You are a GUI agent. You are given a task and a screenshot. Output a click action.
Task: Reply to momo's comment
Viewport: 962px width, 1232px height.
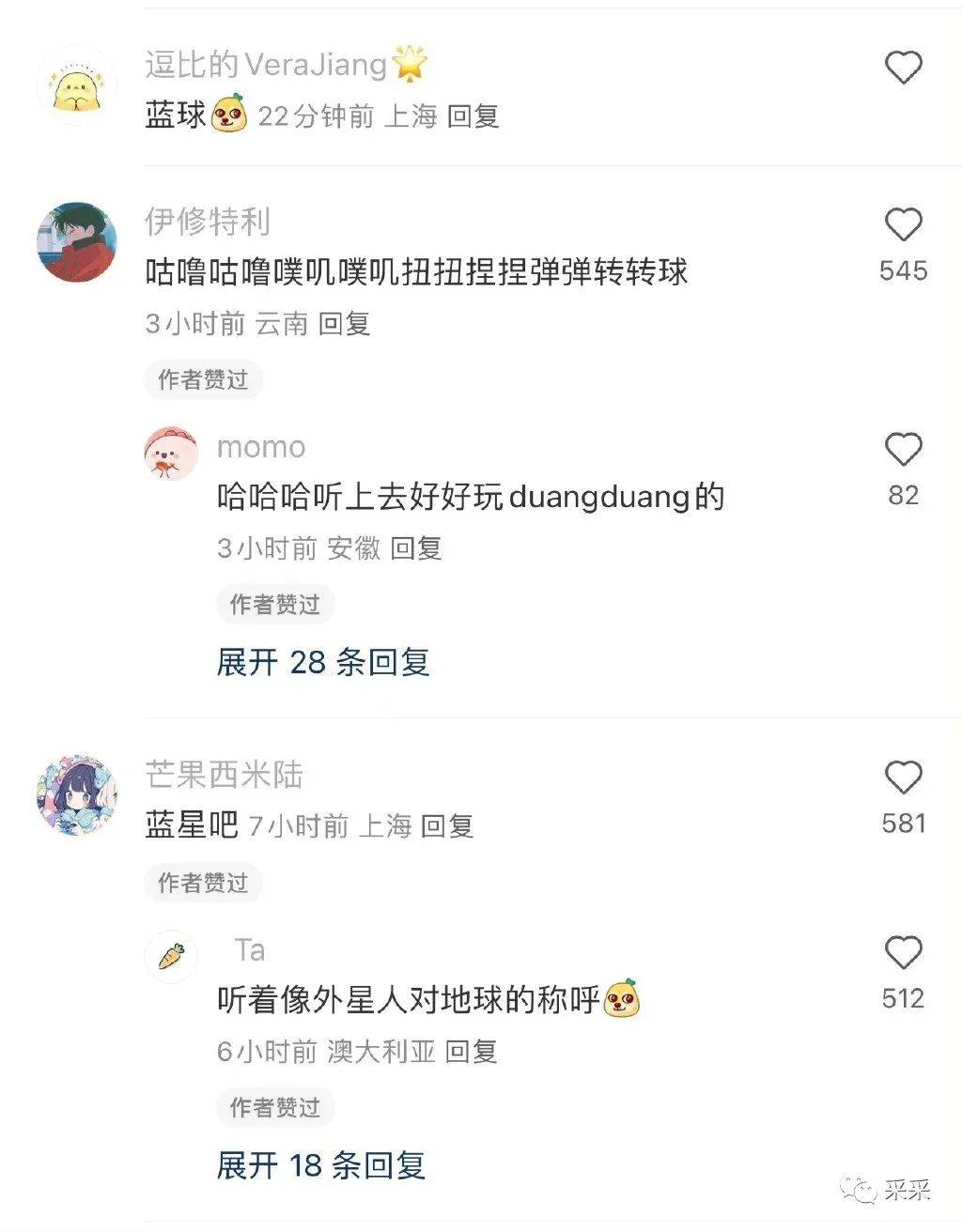coord(415,548)
